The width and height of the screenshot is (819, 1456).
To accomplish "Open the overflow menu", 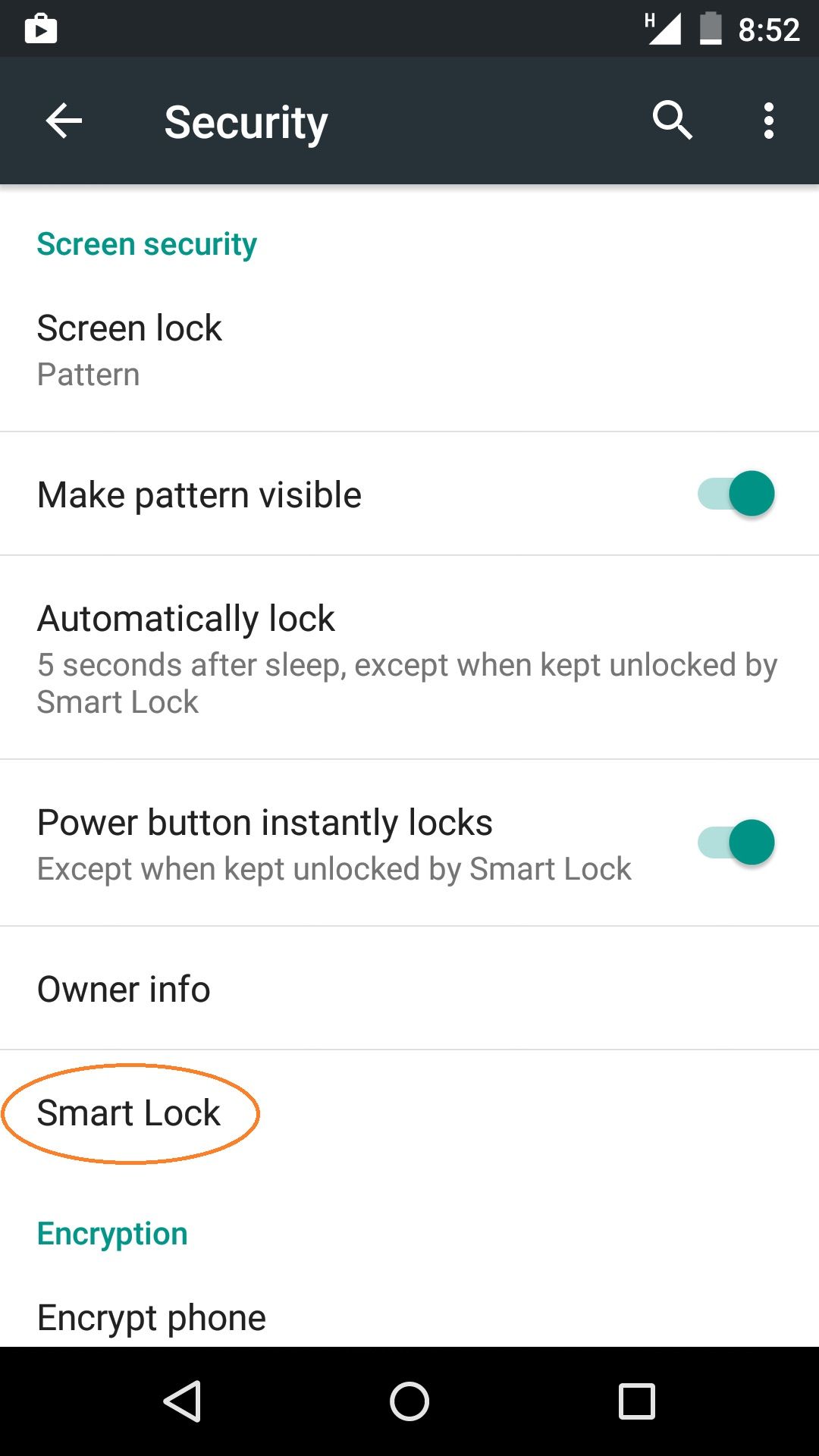I will click(769, 121).
